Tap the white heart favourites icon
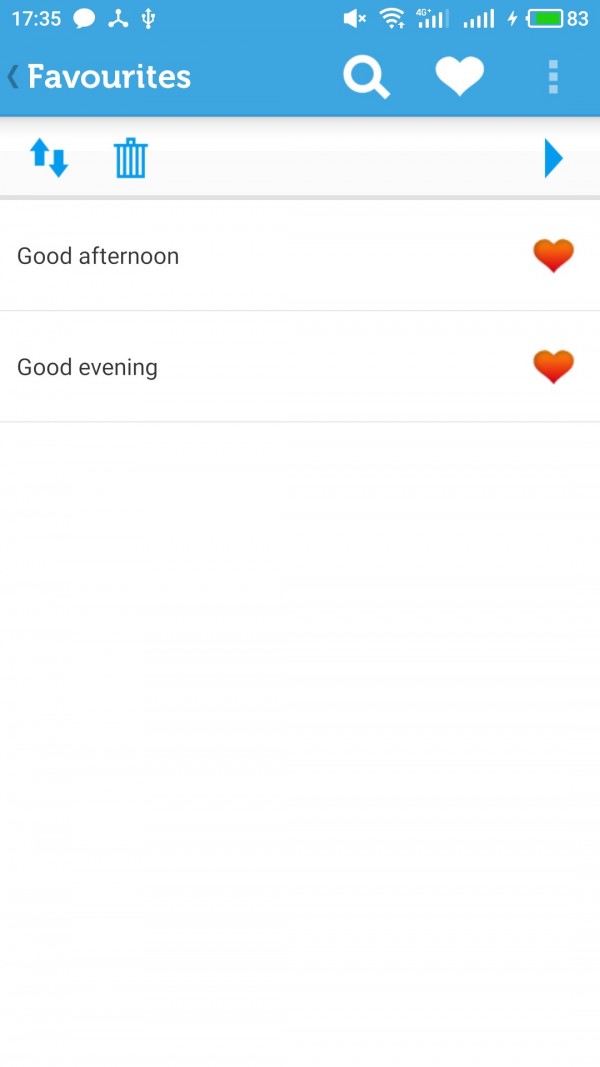The height and width of the screenshot is (1067, 600). click(459, 77)
